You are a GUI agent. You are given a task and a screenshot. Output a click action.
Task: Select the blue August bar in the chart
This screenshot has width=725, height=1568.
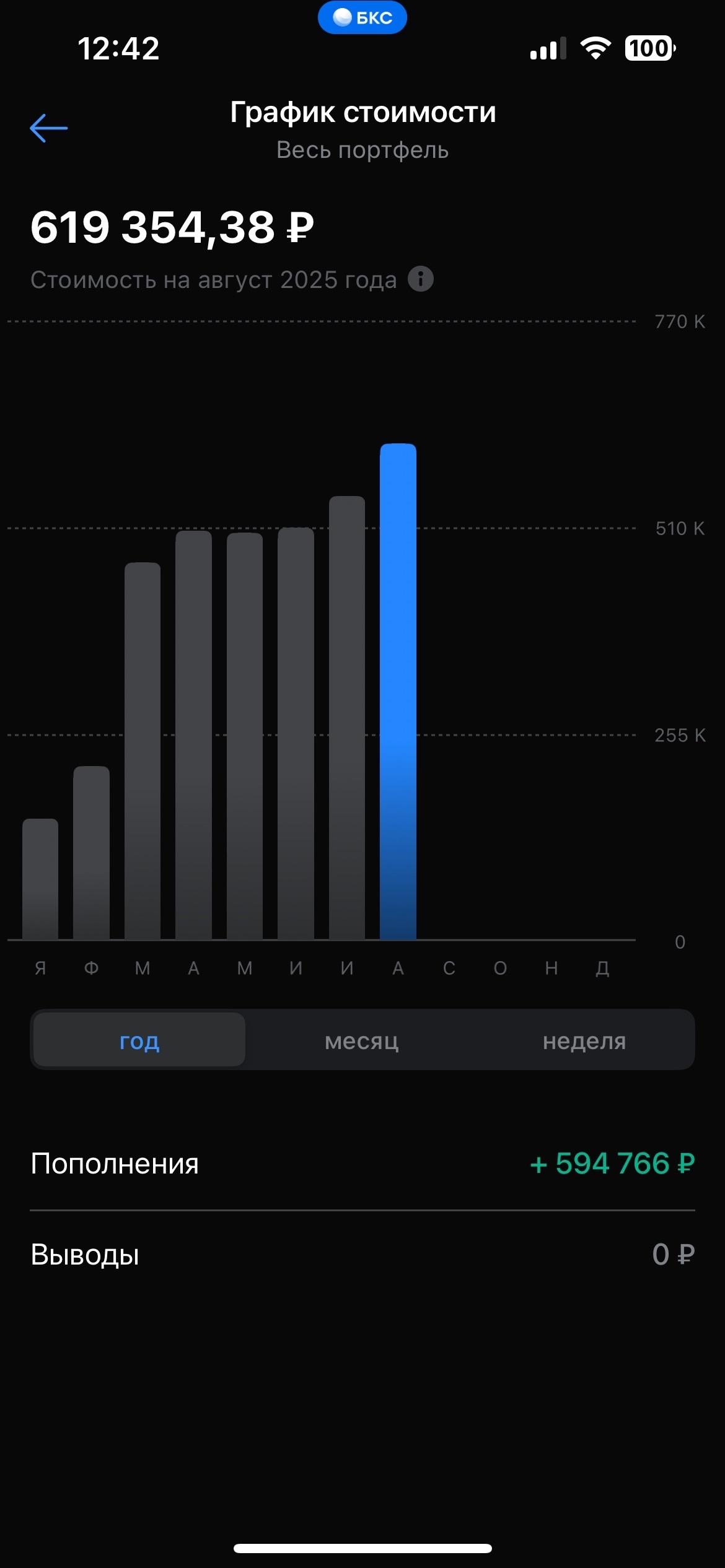coord(398,692)
